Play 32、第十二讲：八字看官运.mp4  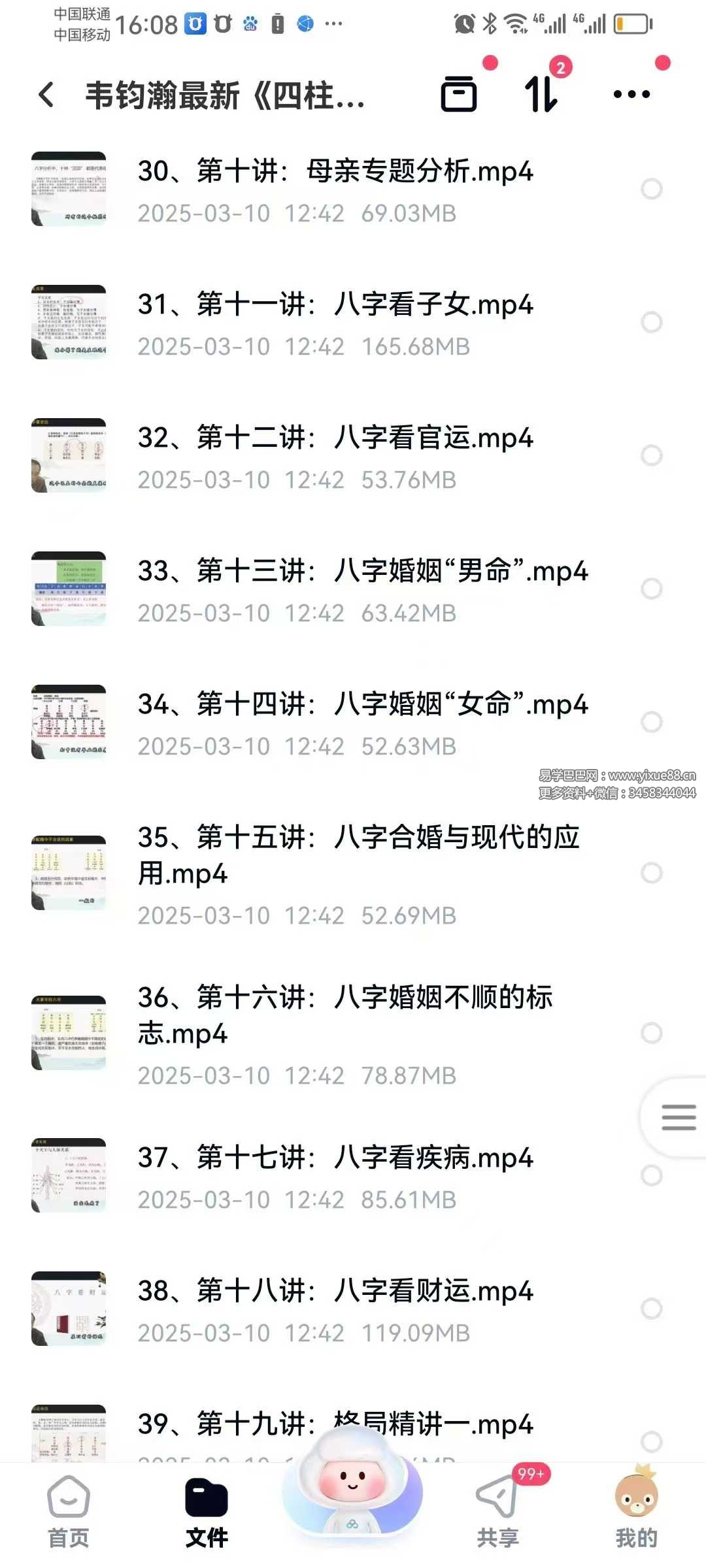pos(335,438)
